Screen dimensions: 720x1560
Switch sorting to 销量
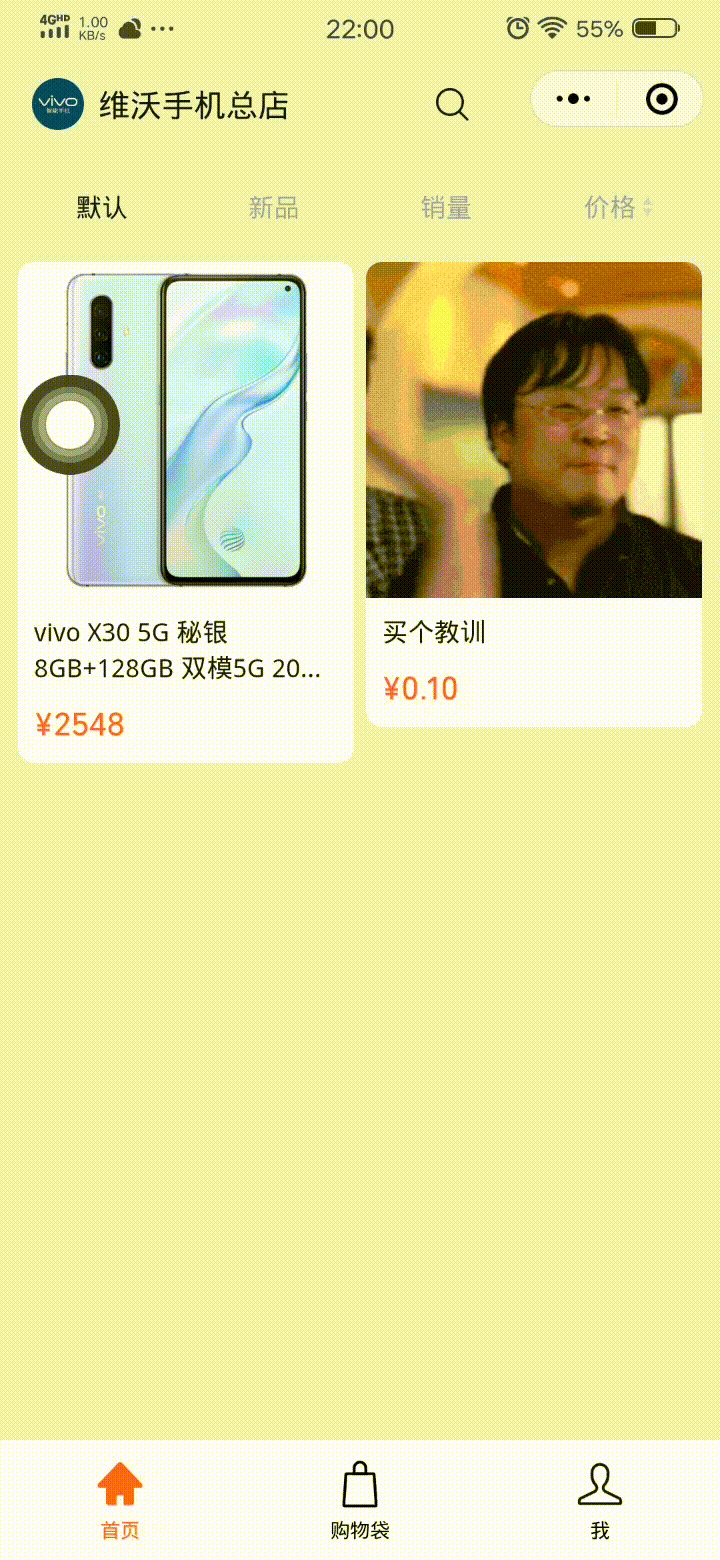(x=446, y=207)
